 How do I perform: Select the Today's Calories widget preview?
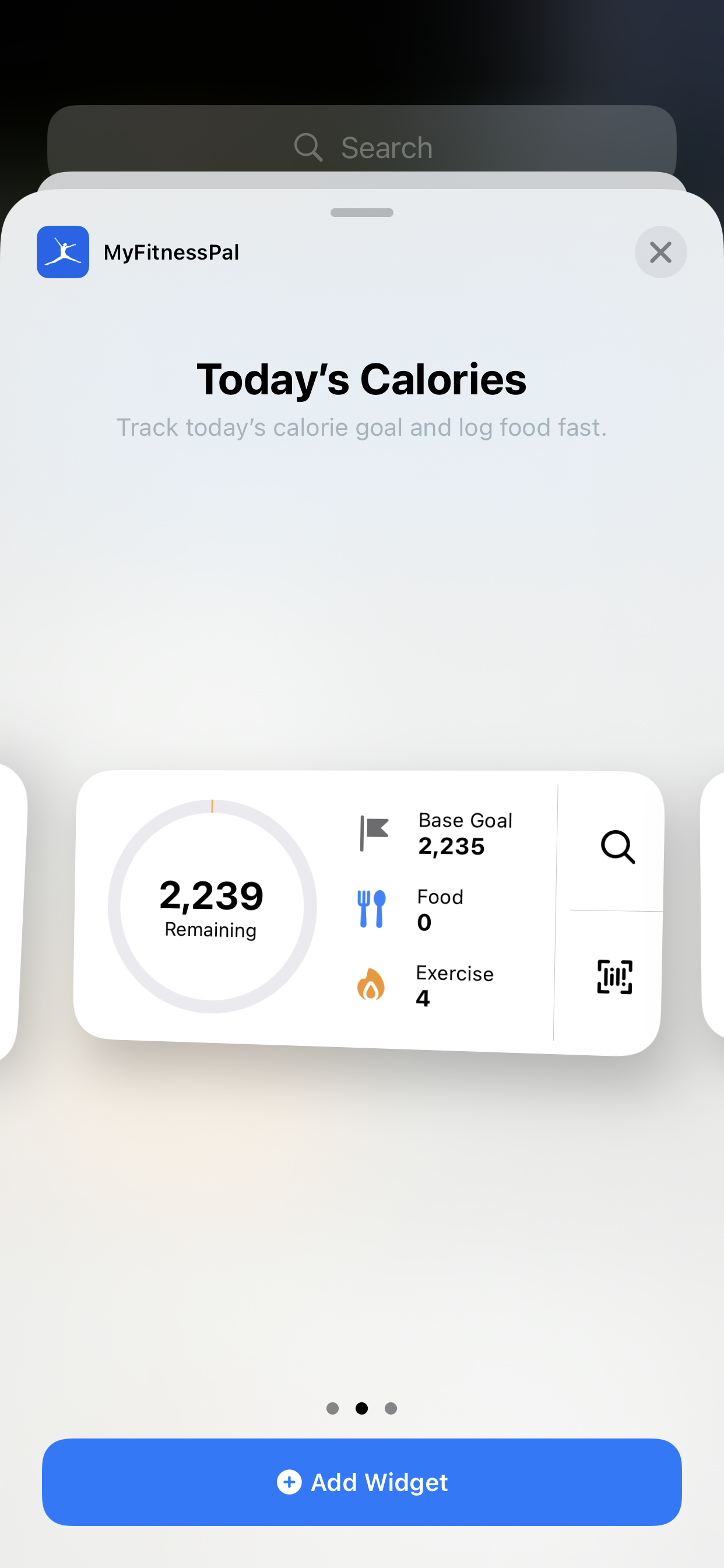pyautogui.click(x=367, y=912)
